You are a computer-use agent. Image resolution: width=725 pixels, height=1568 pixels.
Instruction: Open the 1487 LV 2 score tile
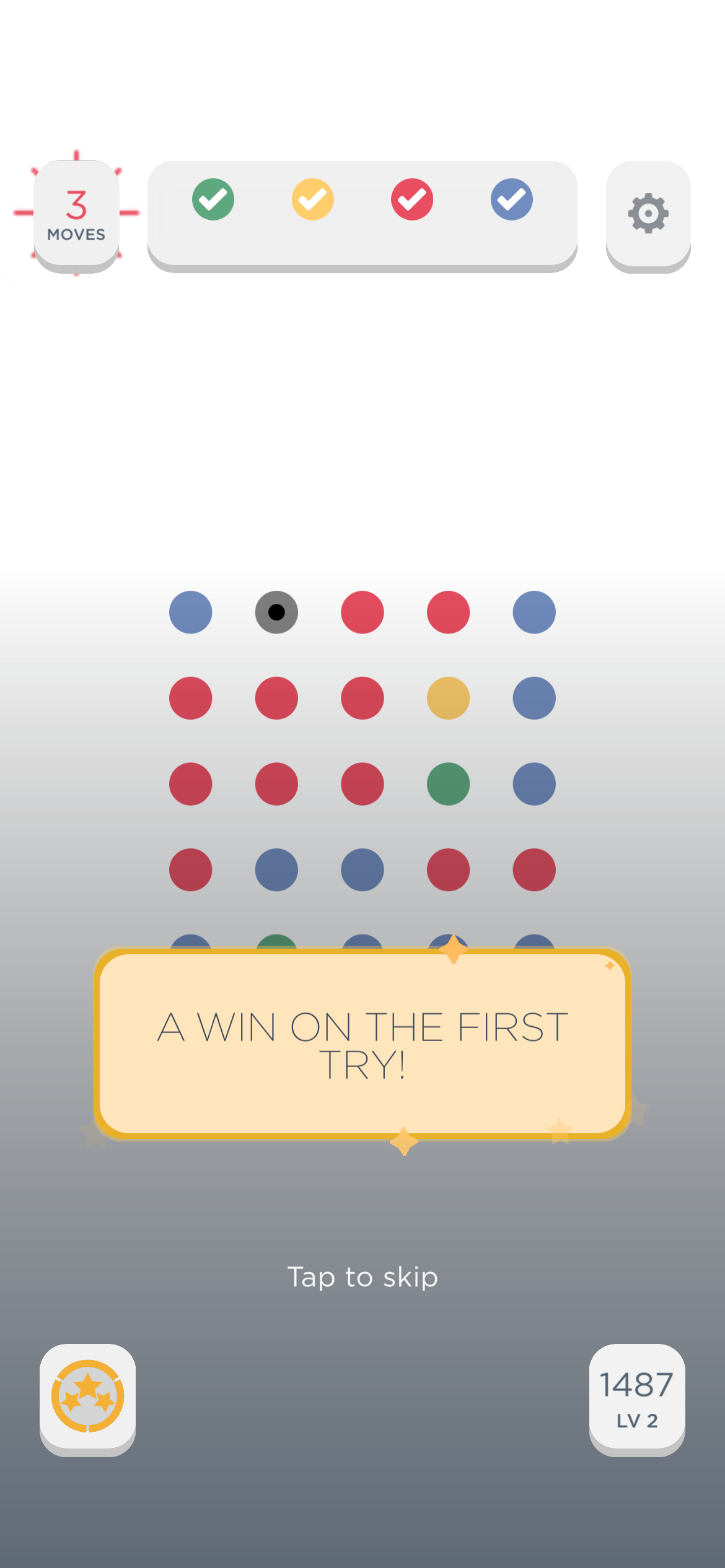[637, 1398]
